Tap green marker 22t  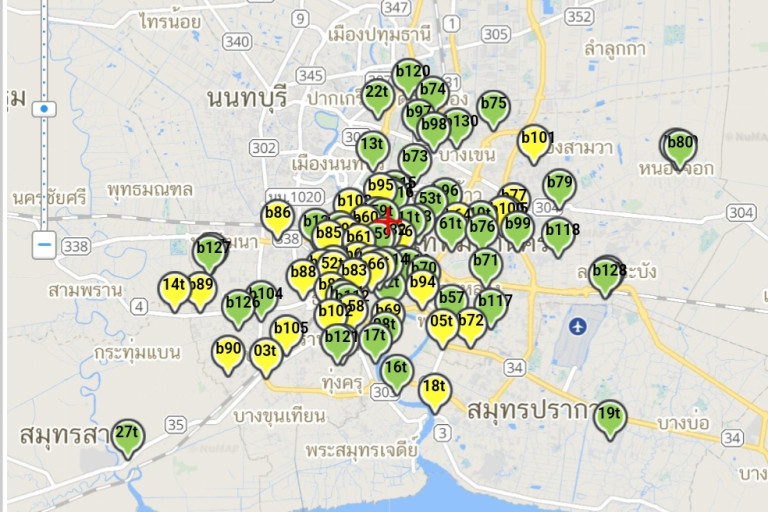pyautogui.click(x=377, y=95)
